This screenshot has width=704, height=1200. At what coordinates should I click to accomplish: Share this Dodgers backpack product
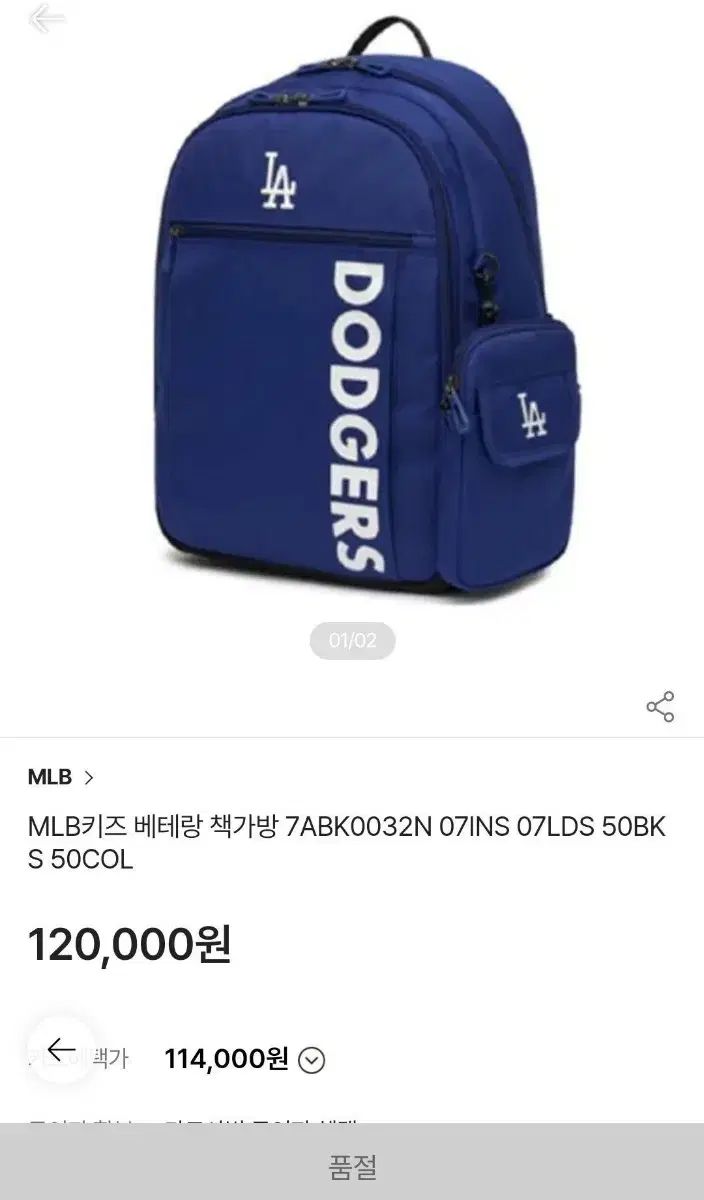[x=660, y=706]
